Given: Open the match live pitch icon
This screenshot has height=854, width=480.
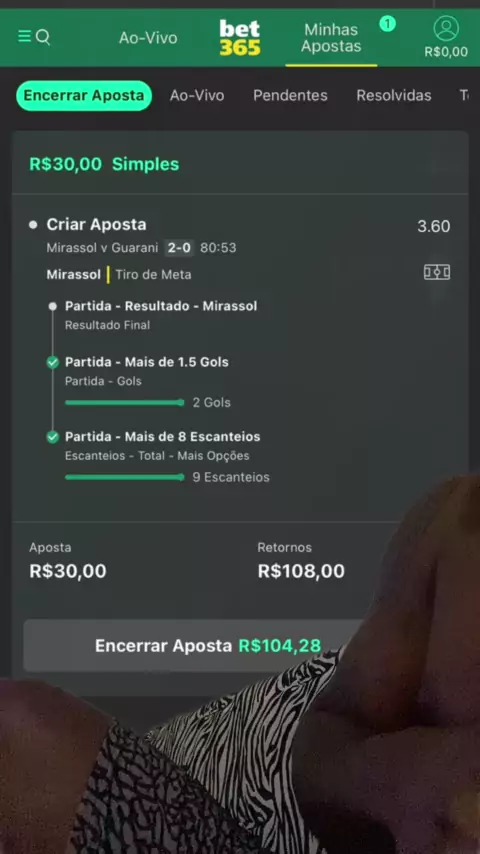Looking at the screenshot, I should pos(437,272).
